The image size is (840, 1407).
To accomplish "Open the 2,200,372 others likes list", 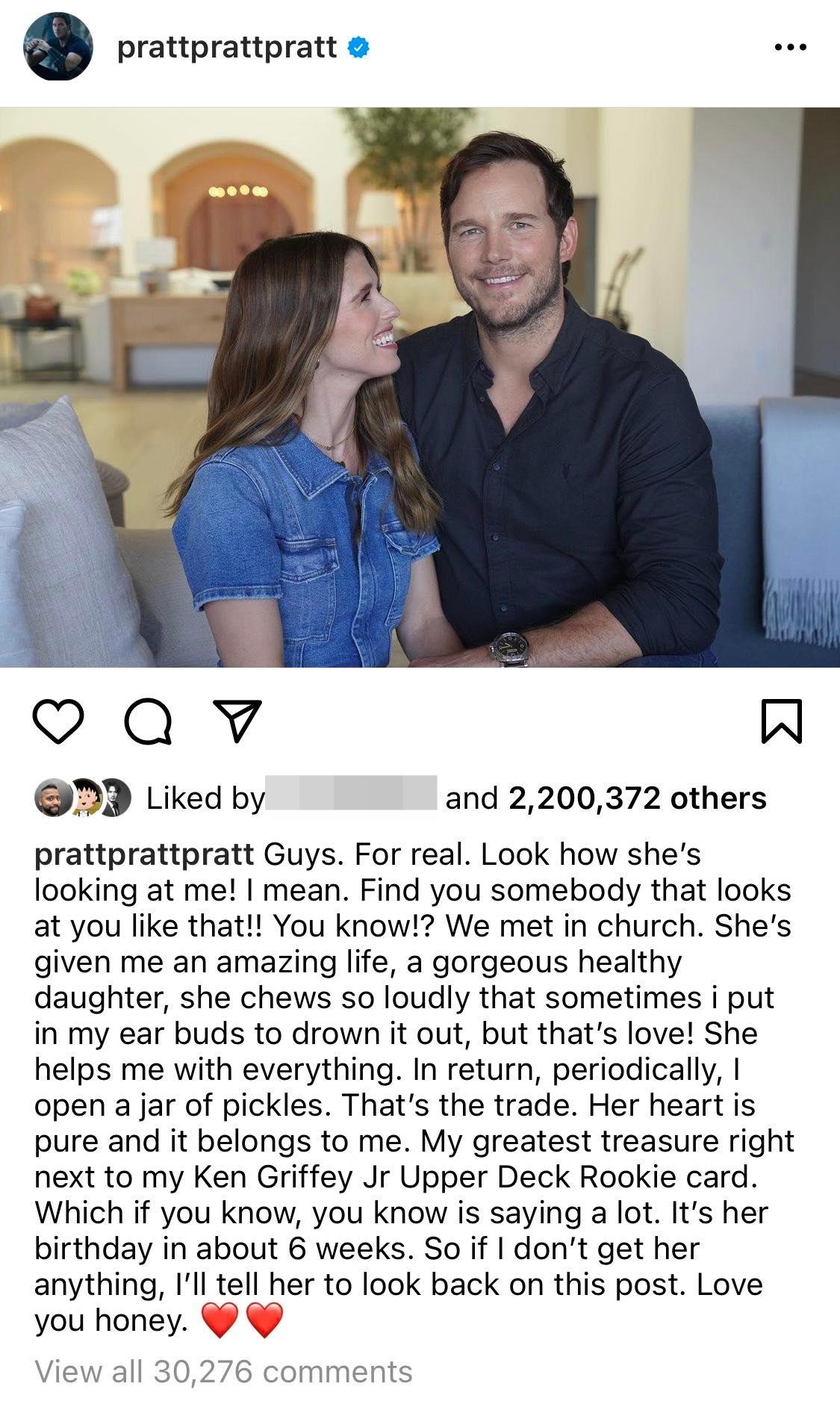I will tap(637, 798).
